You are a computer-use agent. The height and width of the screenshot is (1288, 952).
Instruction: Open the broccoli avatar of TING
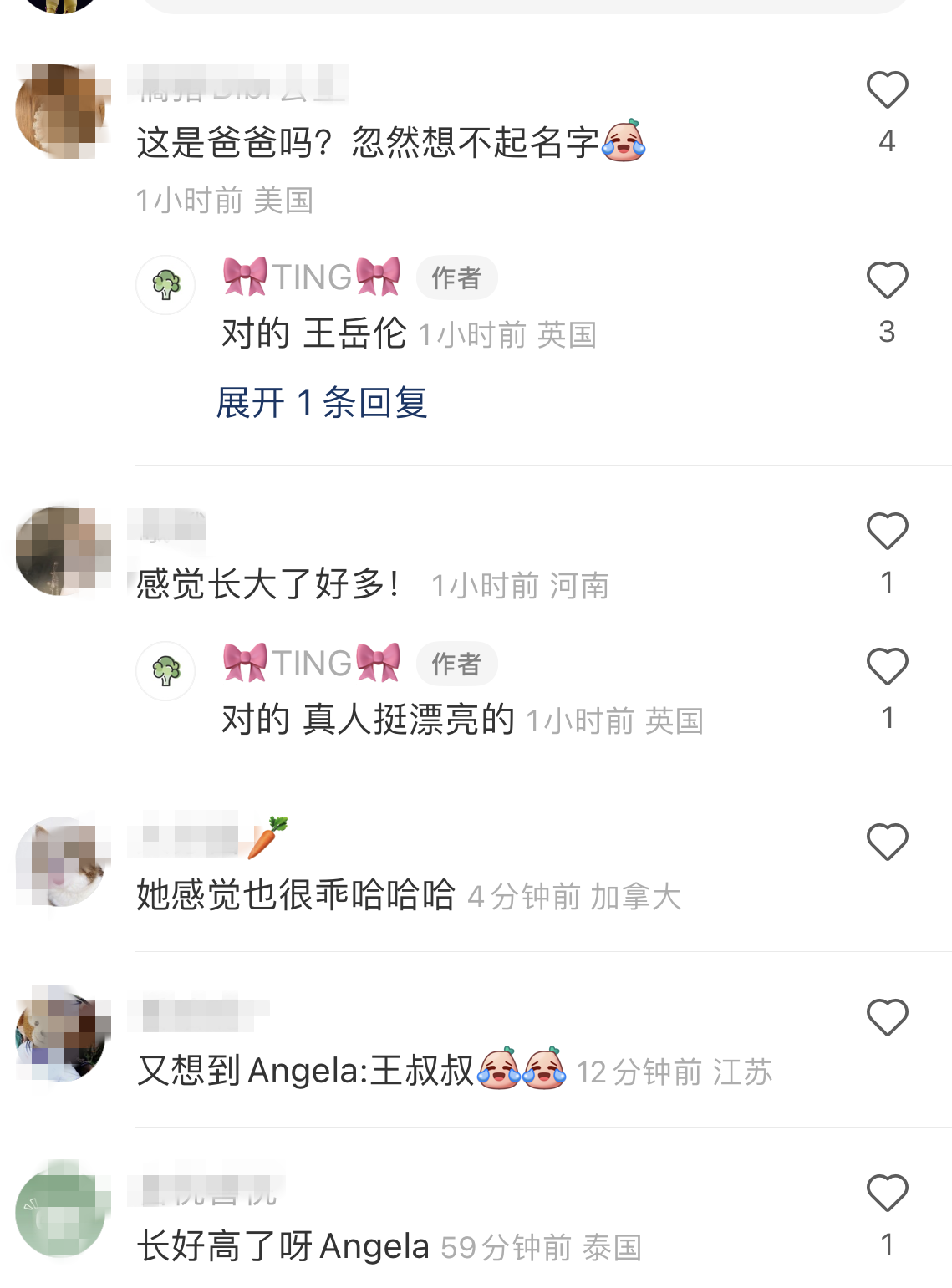pyautogui.click(x=166, y=285)
